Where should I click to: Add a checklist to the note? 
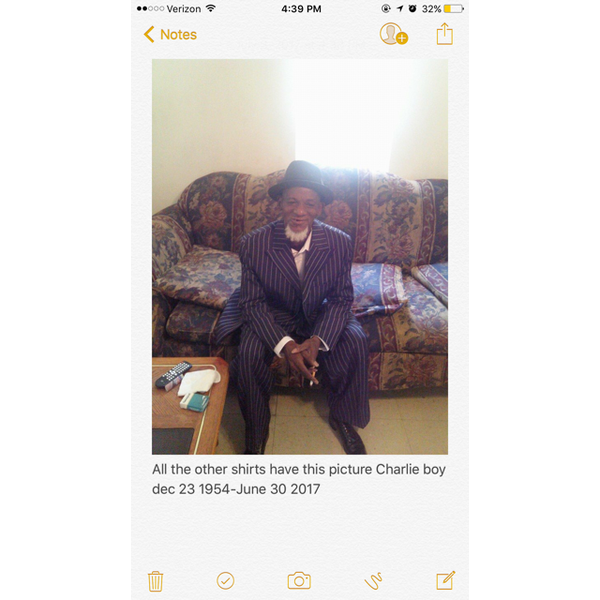(225, 580)
